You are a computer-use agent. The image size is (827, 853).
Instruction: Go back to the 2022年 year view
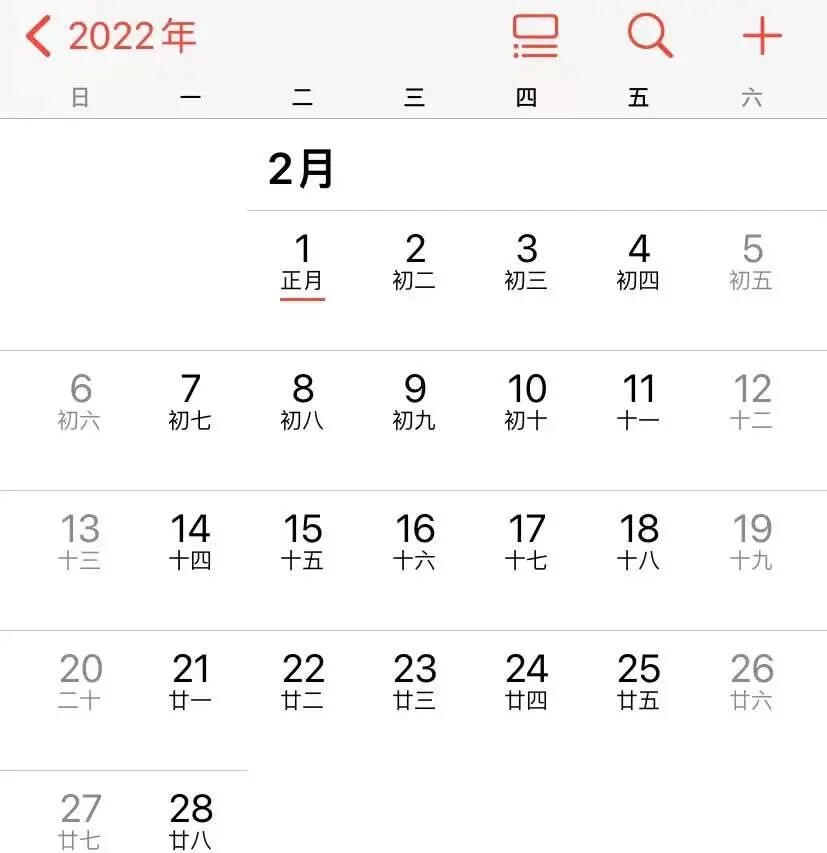click(x=111, y=37)
